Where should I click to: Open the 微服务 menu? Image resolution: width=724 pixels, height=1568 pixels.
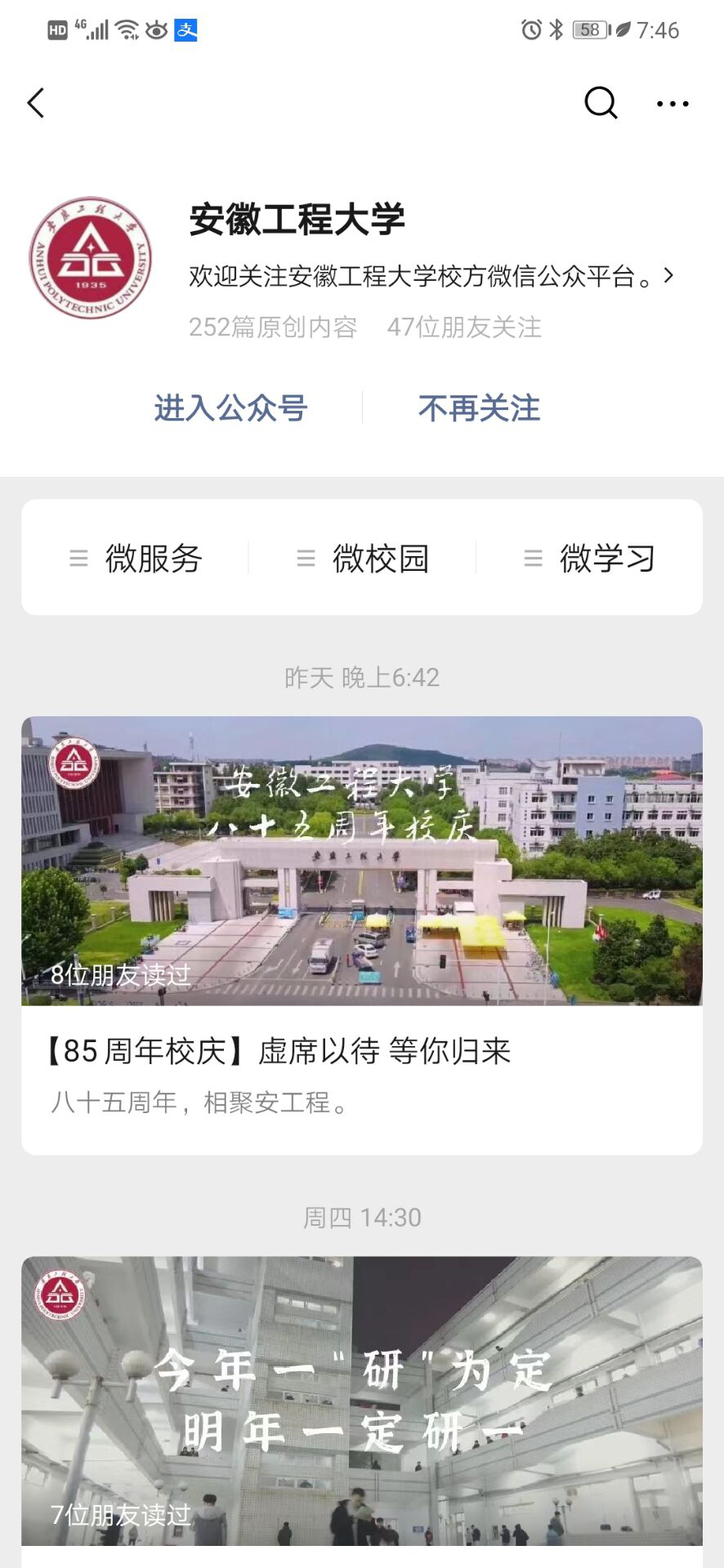point(136,559)
